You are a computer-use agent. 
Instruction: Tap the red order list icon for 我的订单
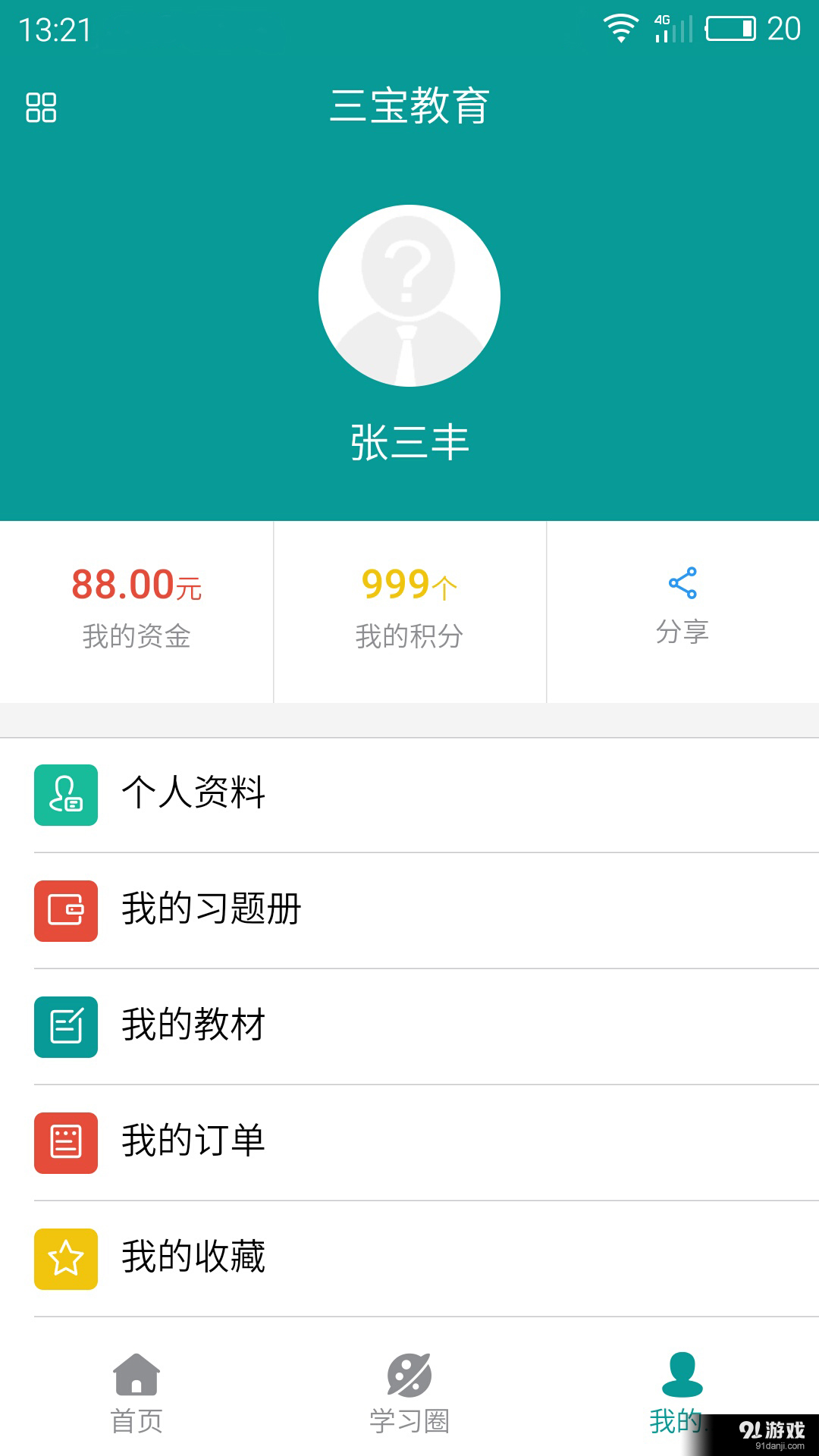coord(65,1141)
